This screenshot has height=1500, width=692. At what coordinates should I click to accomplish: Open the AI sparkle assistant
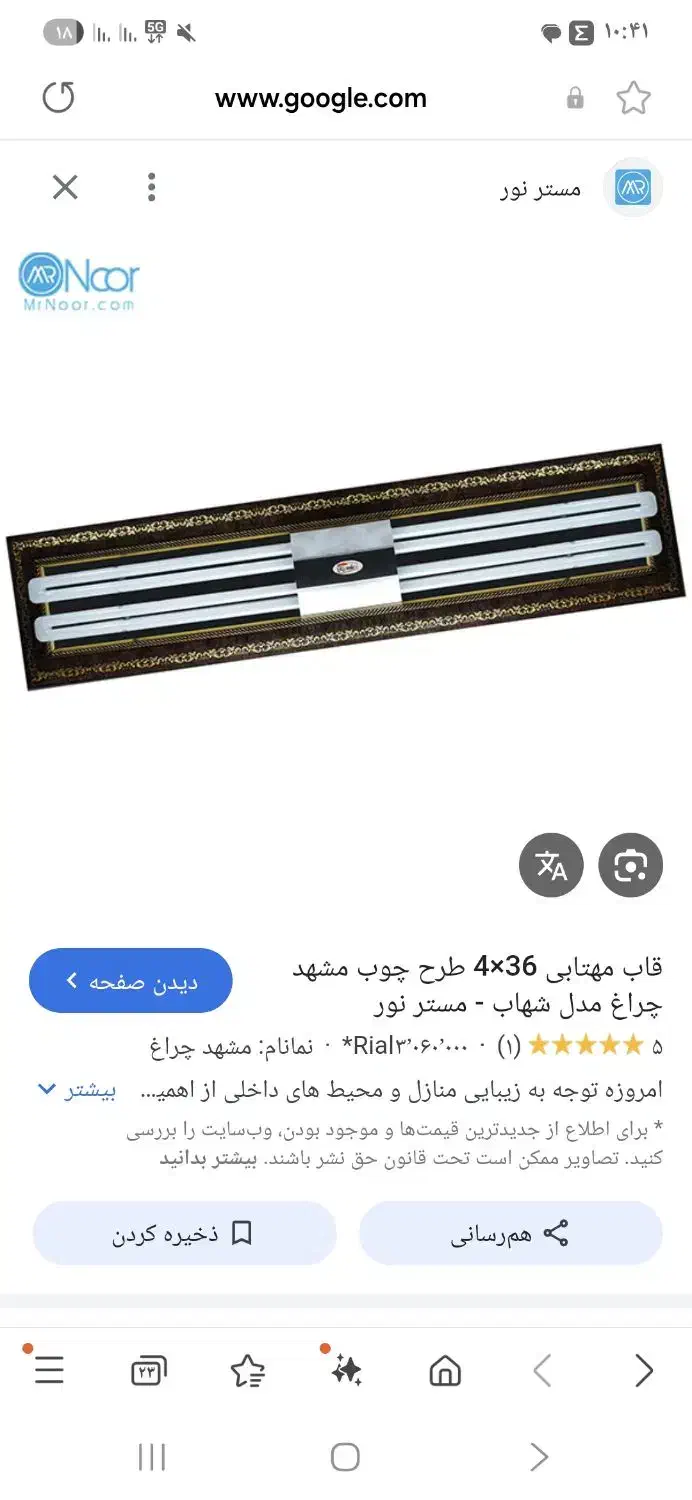(346, 1371)
